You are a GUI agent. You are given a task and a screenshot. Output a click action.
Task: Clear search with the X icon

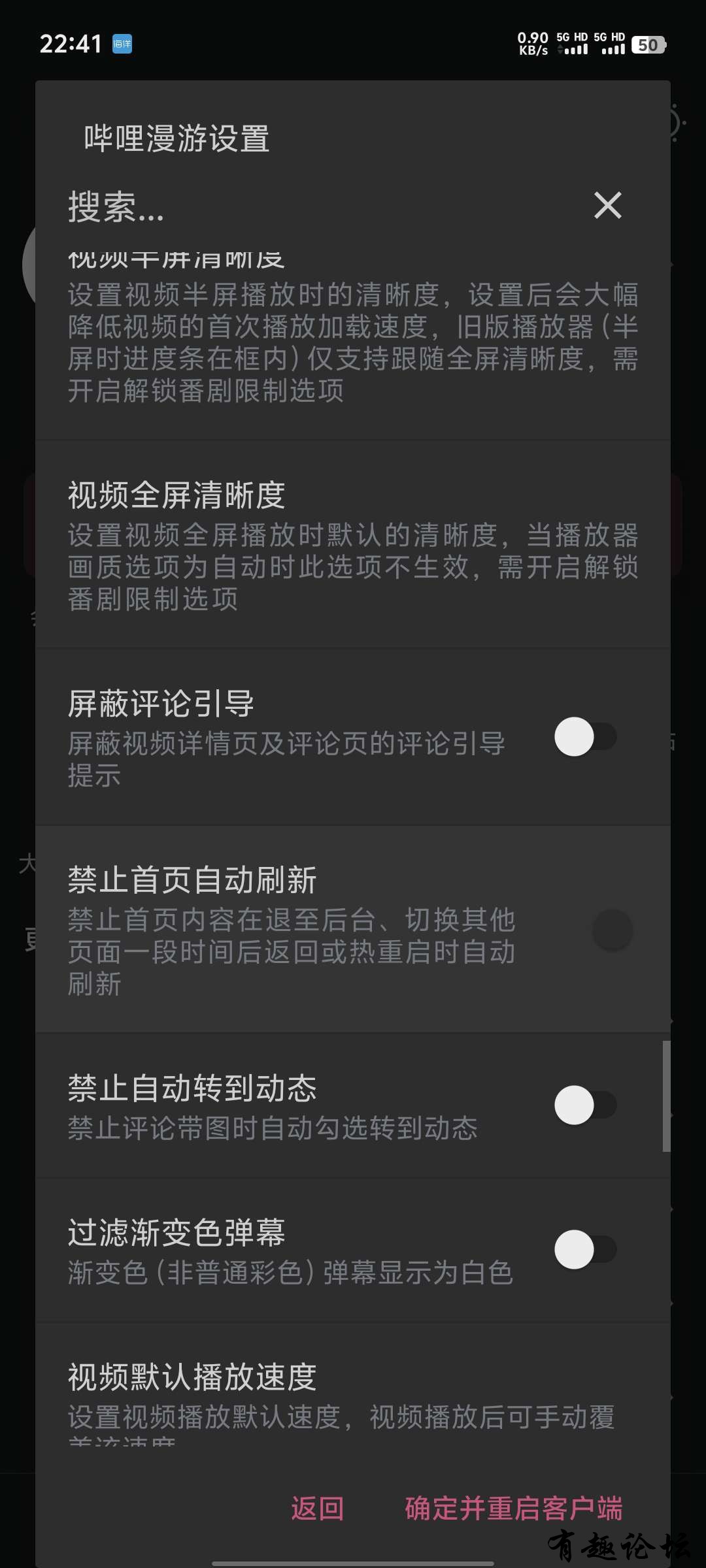pos(607,206)
